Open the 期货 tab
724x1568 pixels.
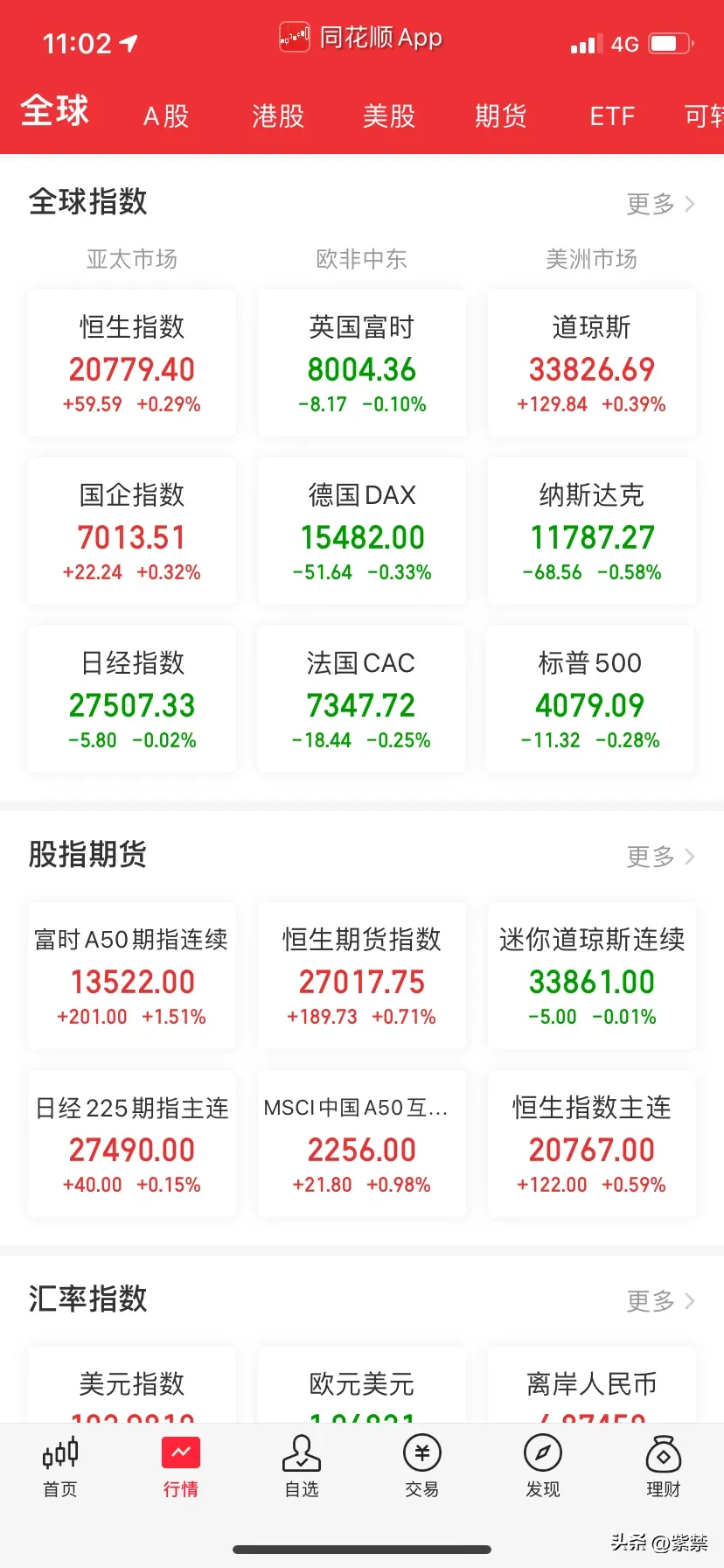[500, 115]
